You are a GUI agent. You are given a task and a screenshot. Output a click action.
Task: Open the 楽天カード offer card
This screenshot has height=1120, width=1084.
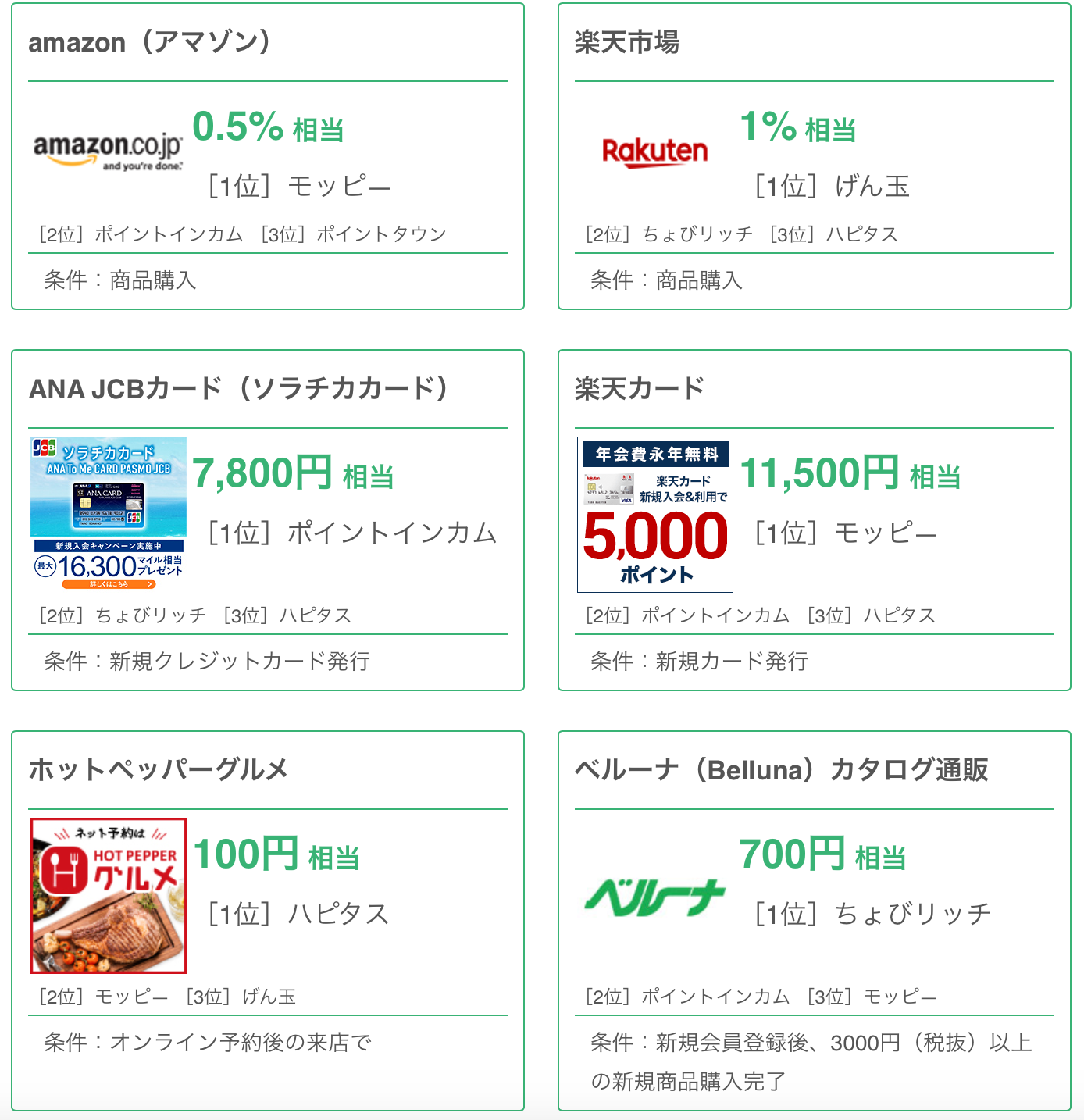click(814, 519)
